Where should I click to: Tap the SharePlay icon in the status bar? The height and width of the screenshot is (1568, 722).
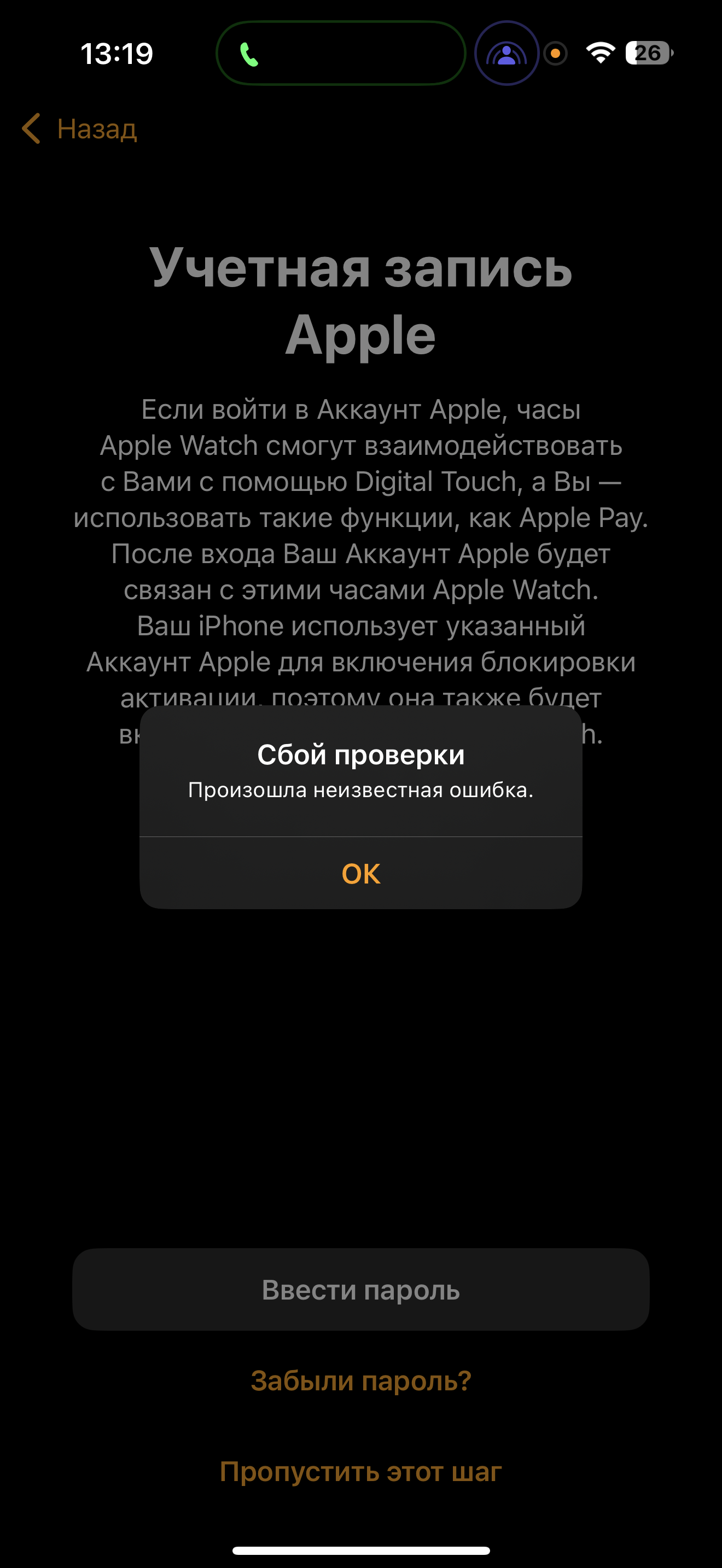pos(506,54)
